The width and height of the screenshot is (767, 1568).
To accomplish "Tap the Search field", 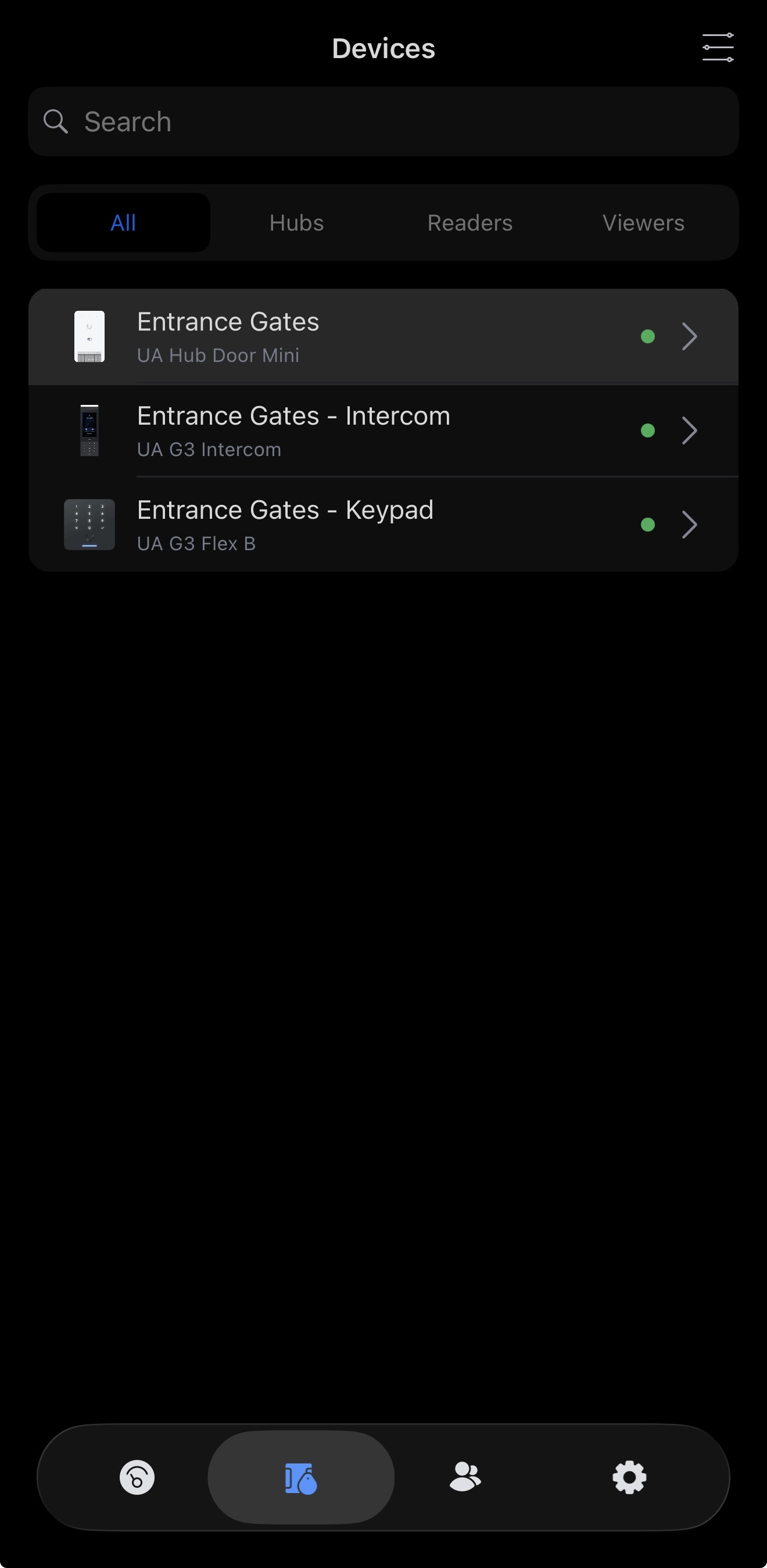I will point(383,122).
